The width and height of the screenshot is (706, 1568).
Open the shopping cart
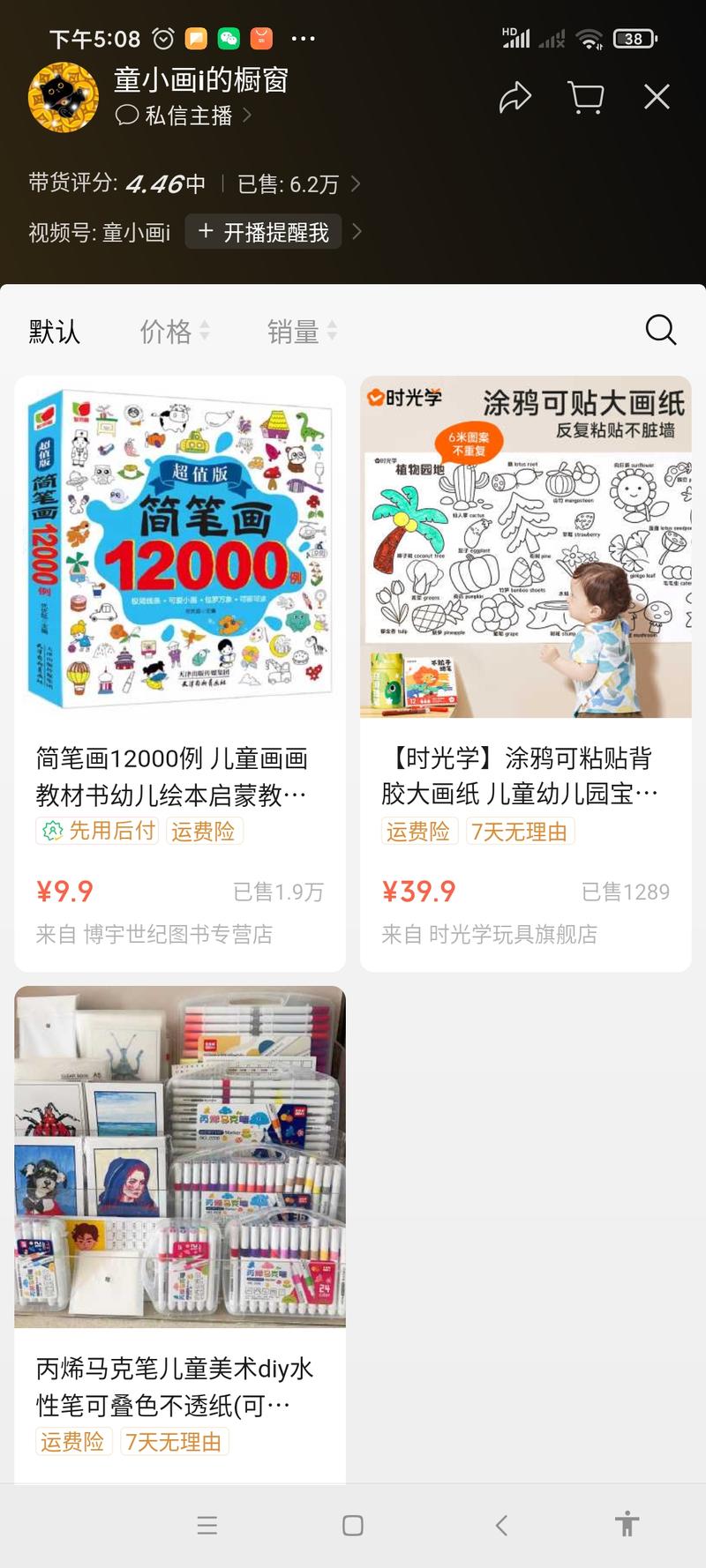(586, 97)
